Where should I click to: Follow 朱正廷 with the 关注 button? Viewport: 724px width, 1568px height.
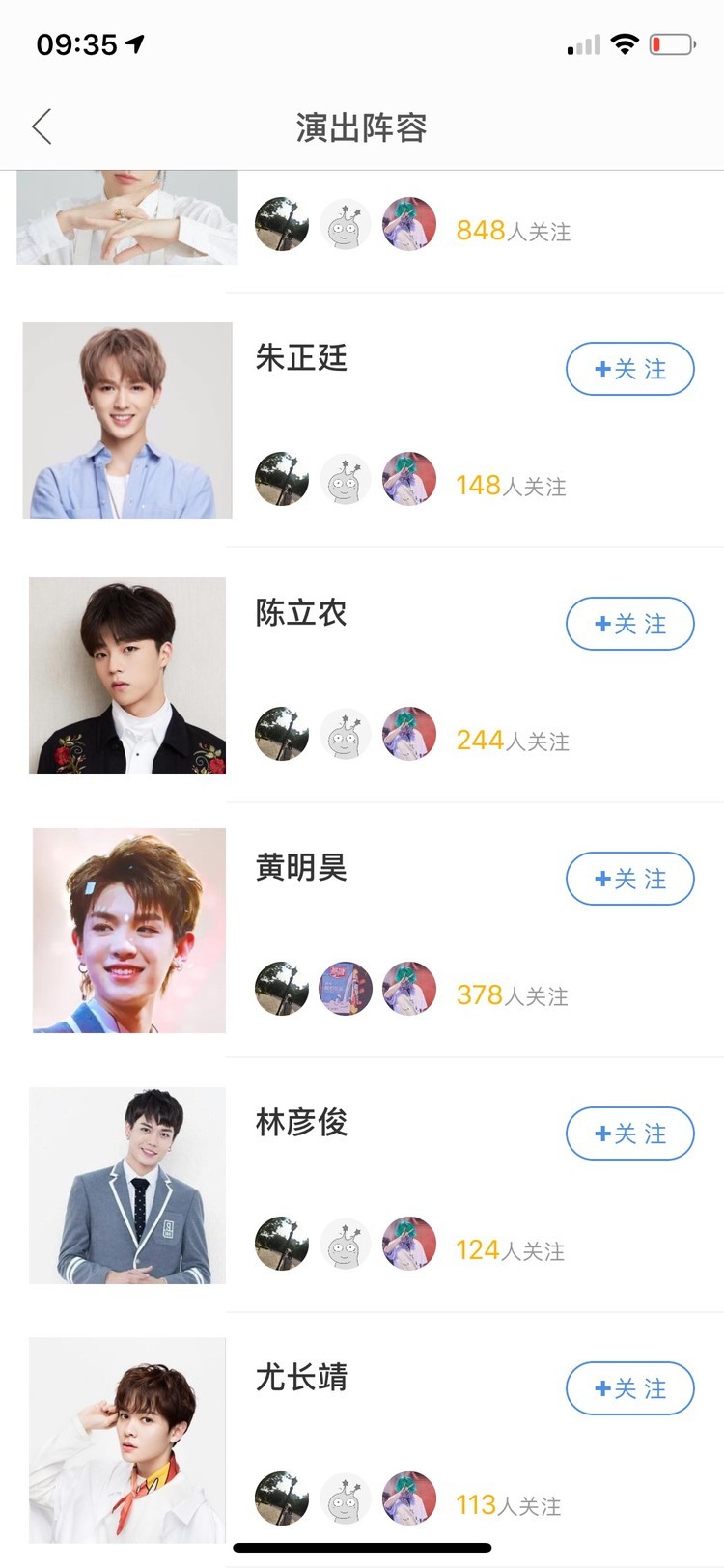click(629, 369)
